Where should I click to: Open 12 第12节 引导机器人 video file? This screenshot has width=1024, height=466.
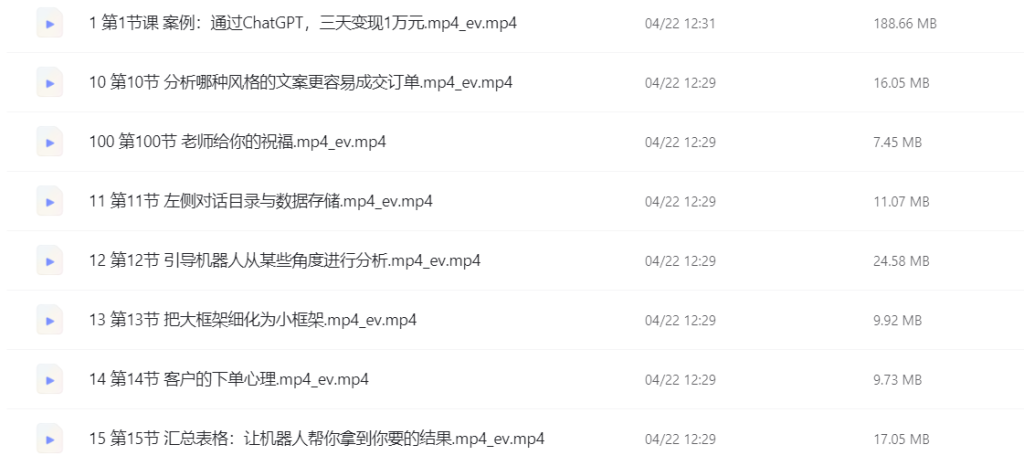pyautogui.click(x=284, y=261)
